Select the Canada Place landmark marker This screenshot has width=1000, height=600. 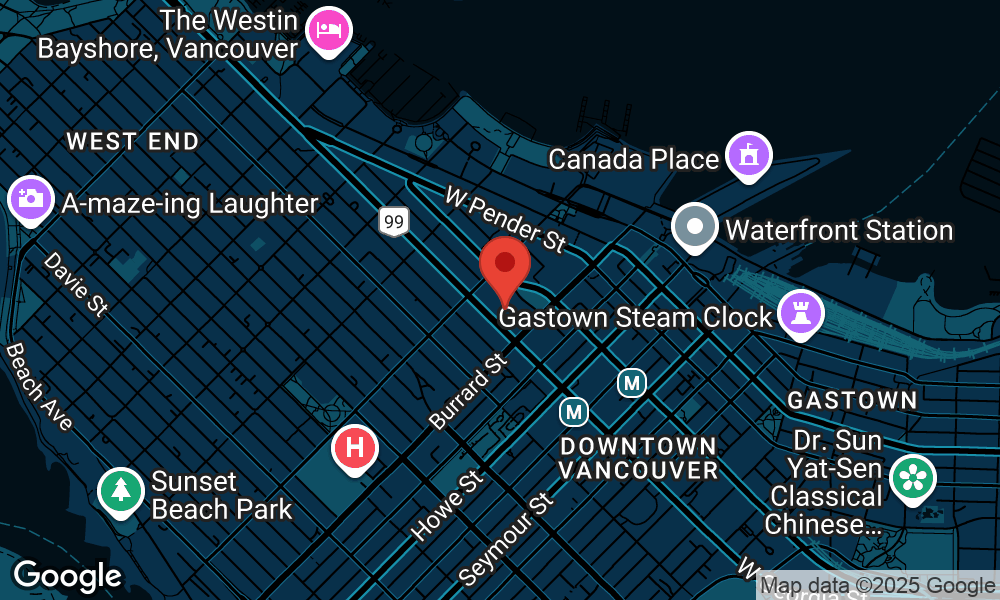click(749, 155)
